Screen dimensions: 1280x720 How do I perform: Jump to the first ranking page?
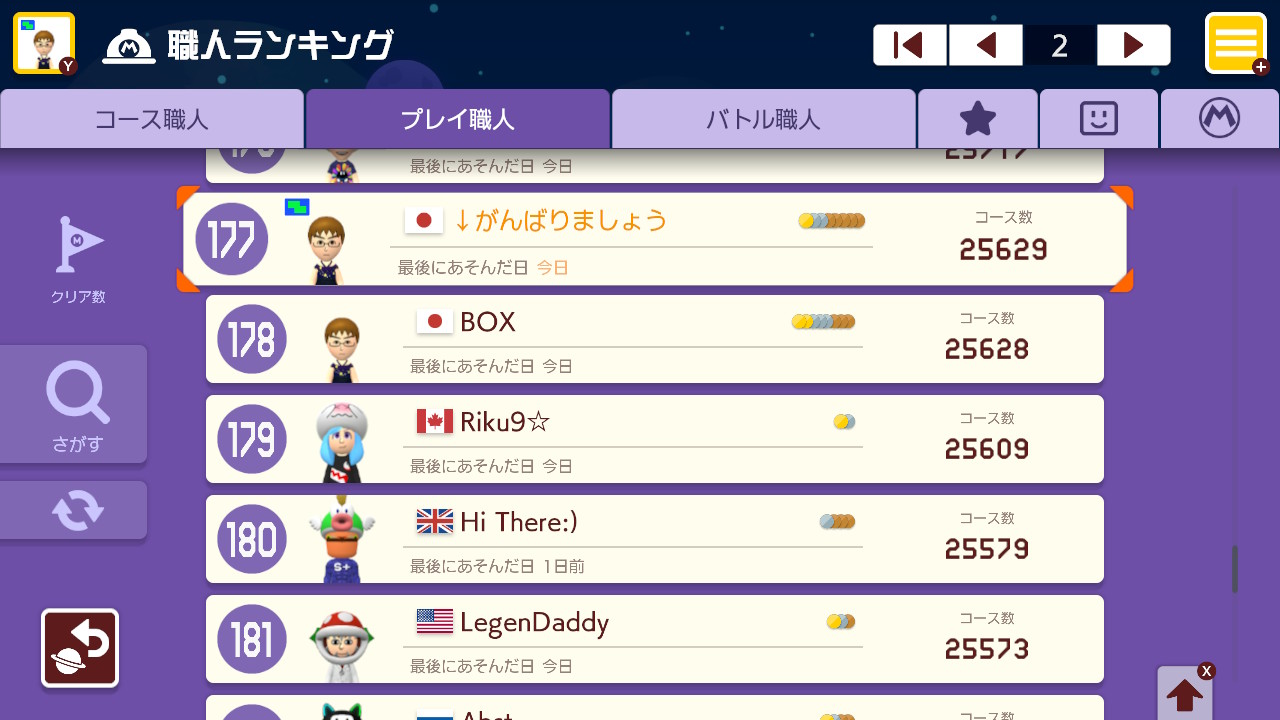(x=909, y=45)
